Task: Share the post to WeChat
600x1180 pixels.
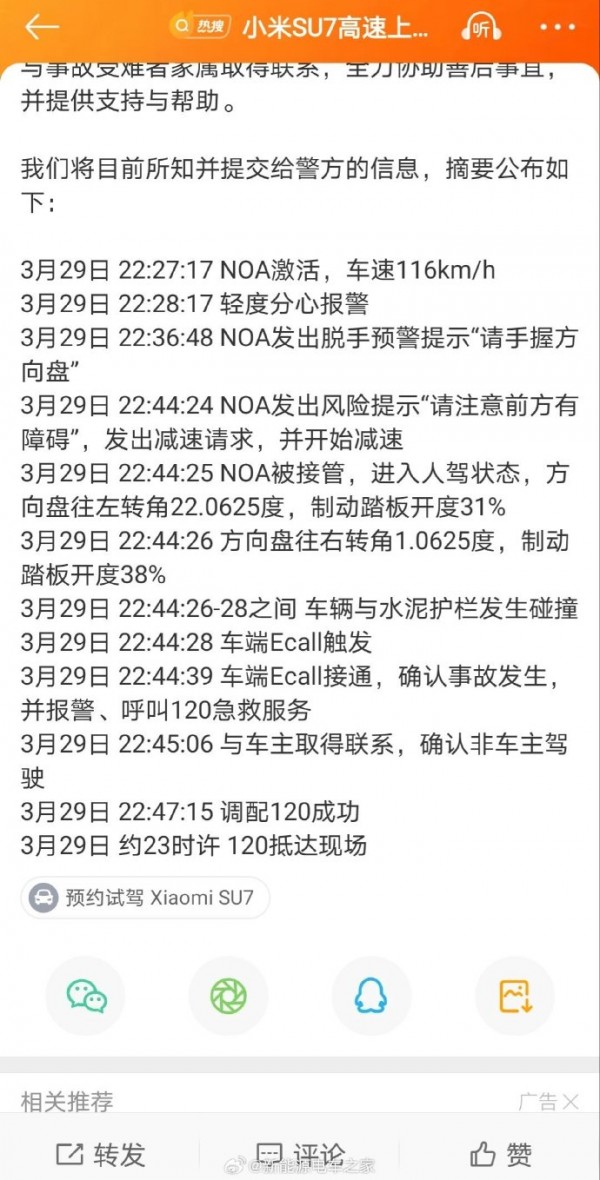Action: click(86, 996)
